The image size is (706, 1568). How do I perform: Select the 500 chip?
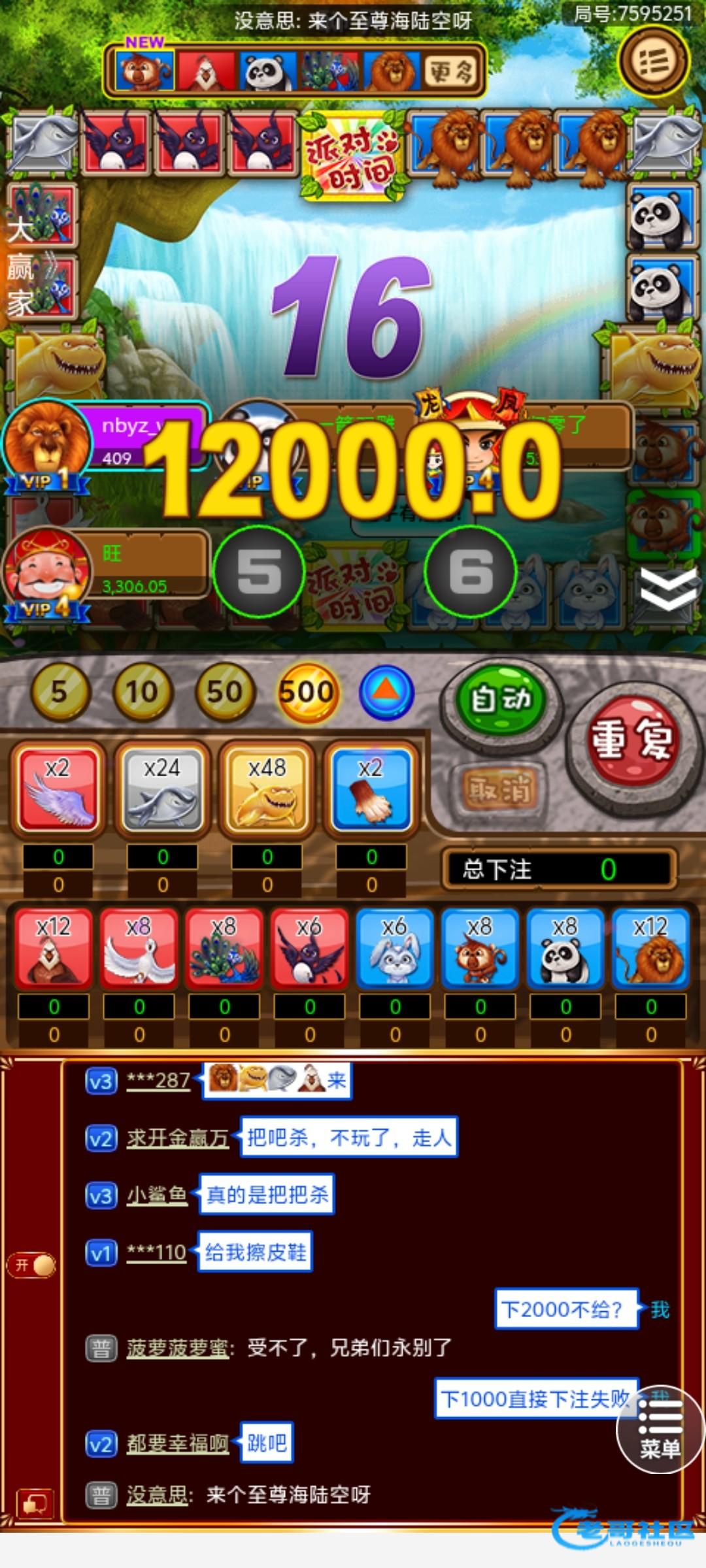[x=307, y=692]
